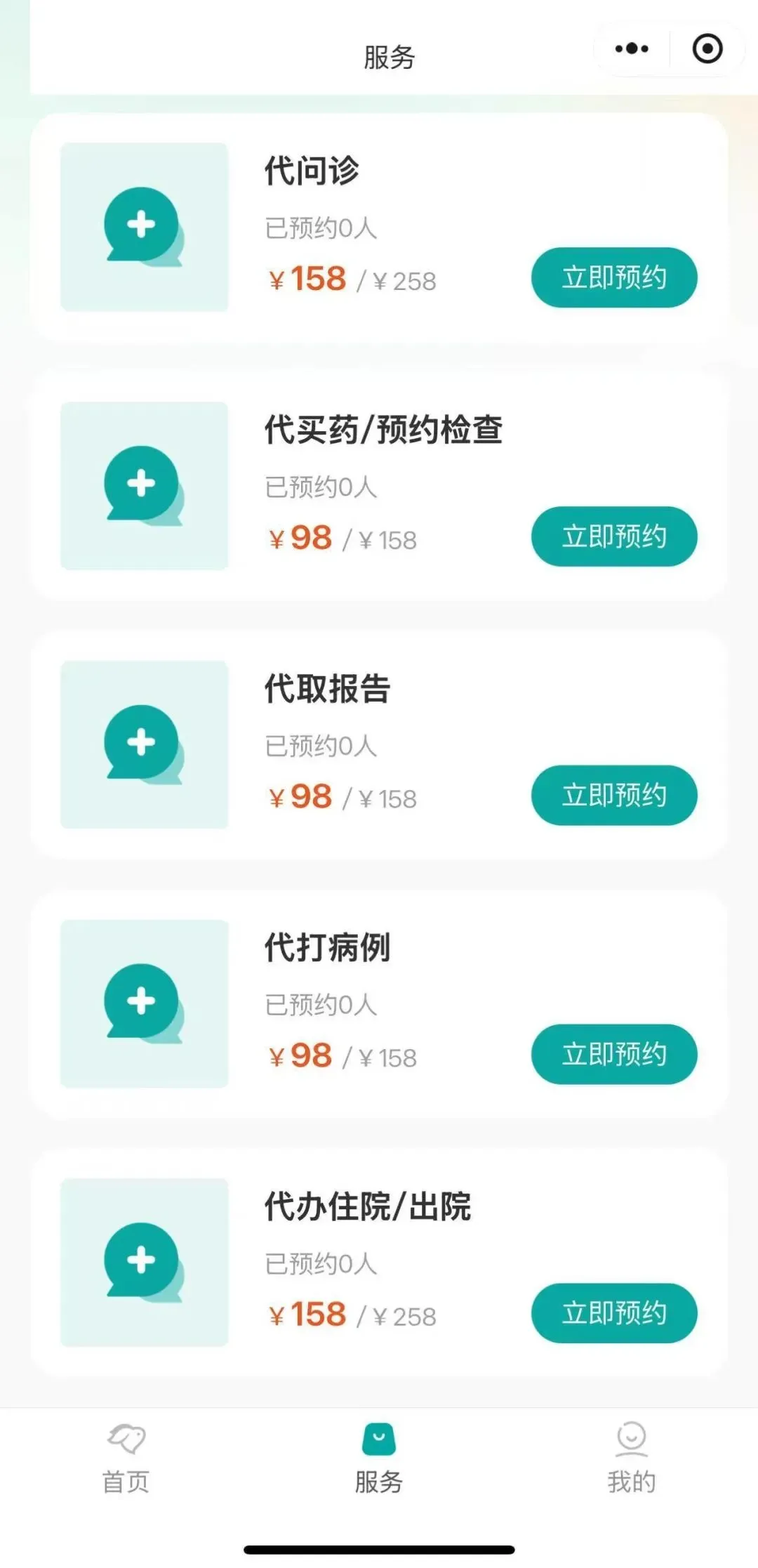Reserve 代办住院/出院 service
This screenshot has height=1568, width=758.
614,1313
